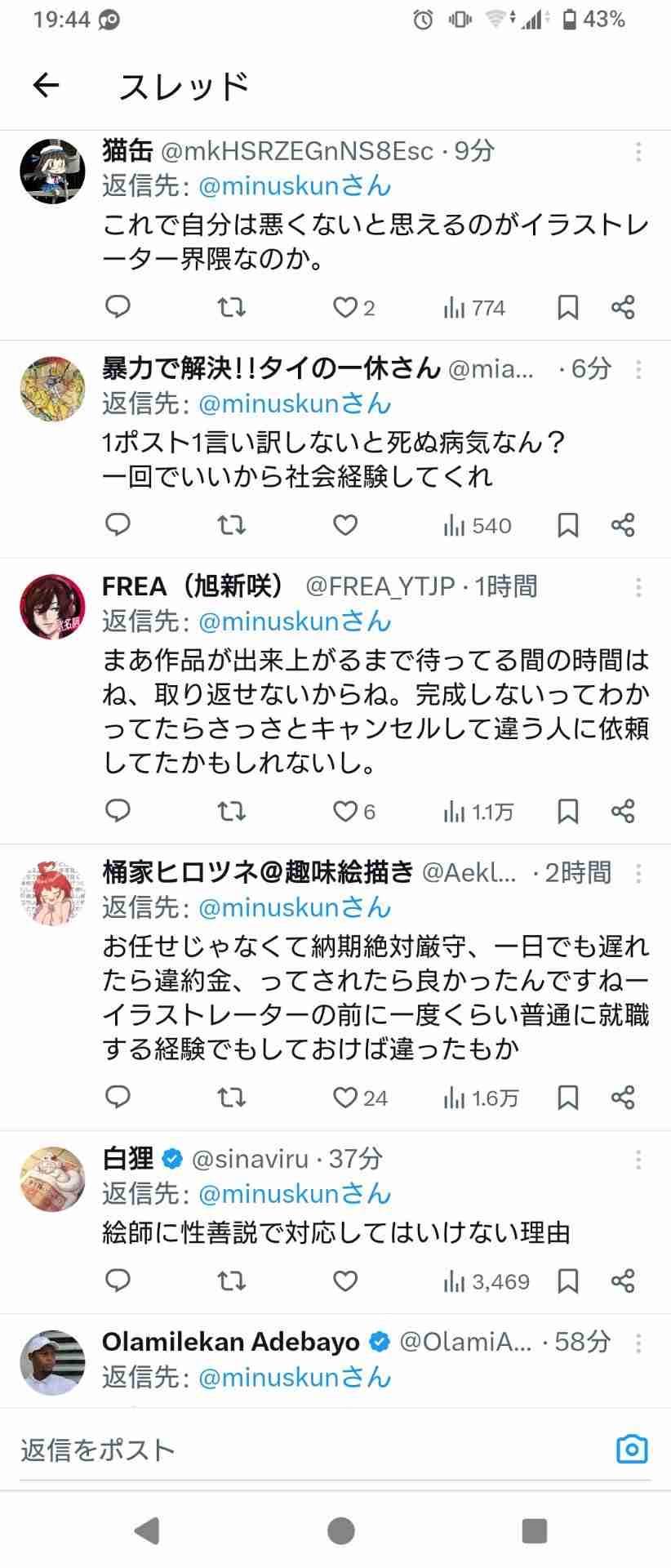Share 桶家ヒロツネ@趣味絵描き's reply
The height and width of the screenshot is (1568, 671).
623,1097
